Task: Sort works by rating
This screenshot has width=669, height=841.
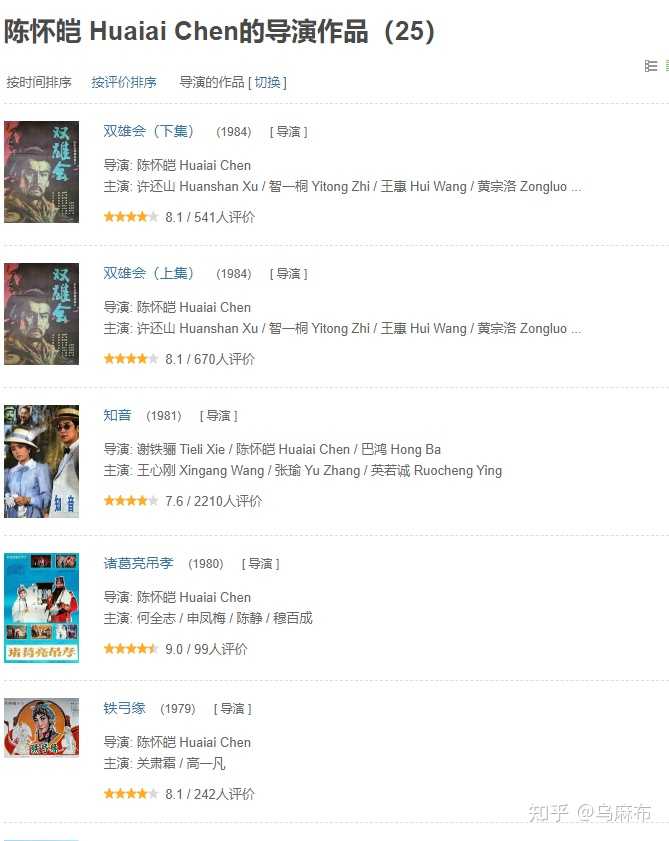Action: pos(124,83)
